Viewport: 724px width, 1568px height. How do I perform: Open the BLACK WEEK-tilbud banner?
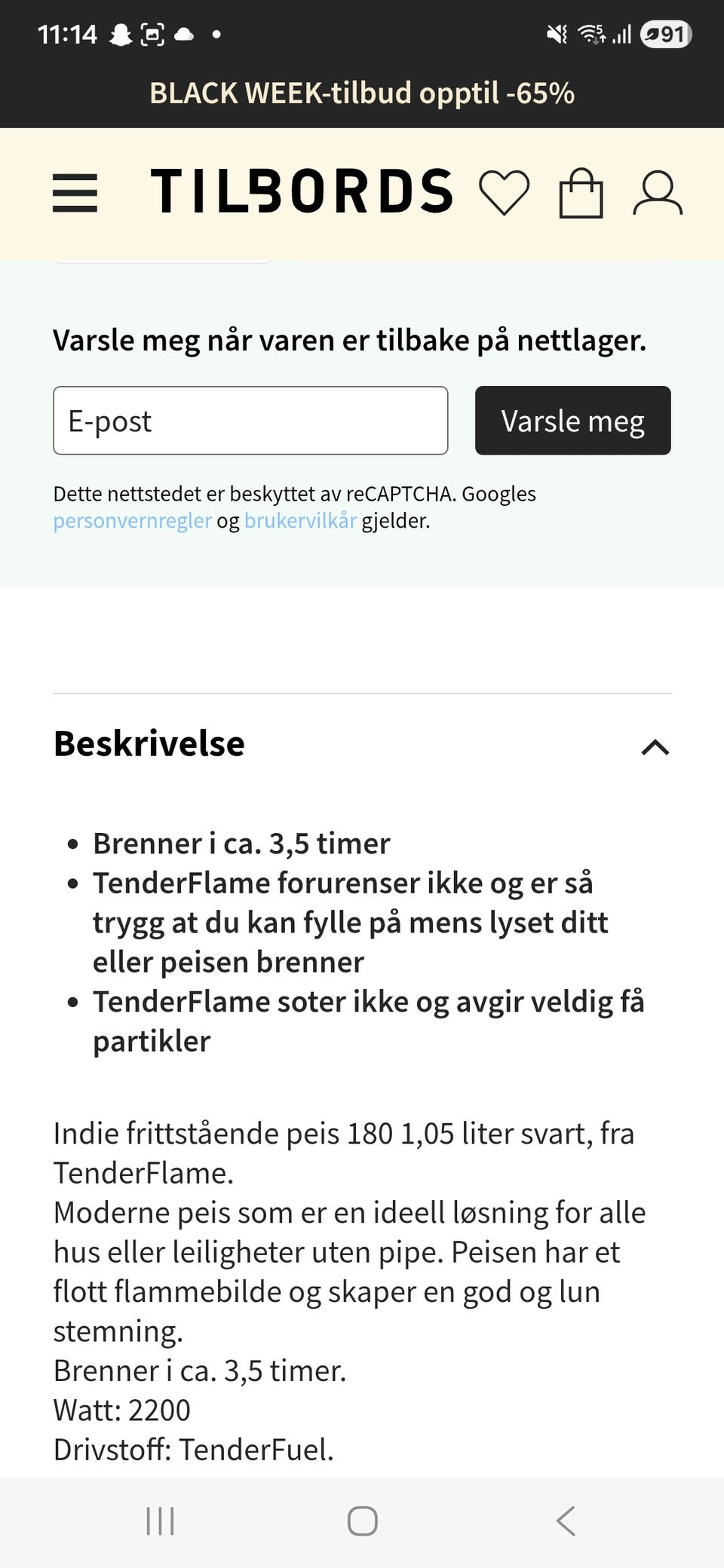[362, 93]
